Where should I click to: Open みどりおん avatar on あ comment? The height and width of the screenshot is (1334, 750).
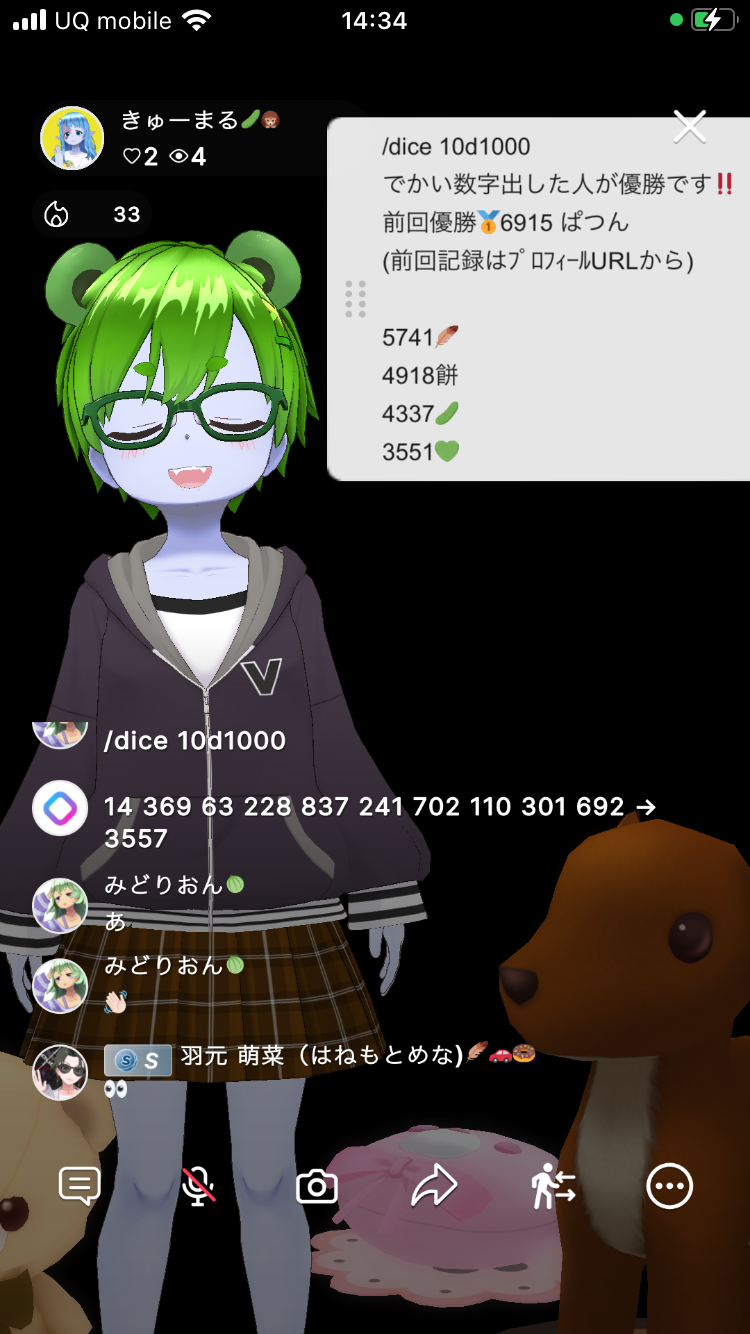[60, 905]
